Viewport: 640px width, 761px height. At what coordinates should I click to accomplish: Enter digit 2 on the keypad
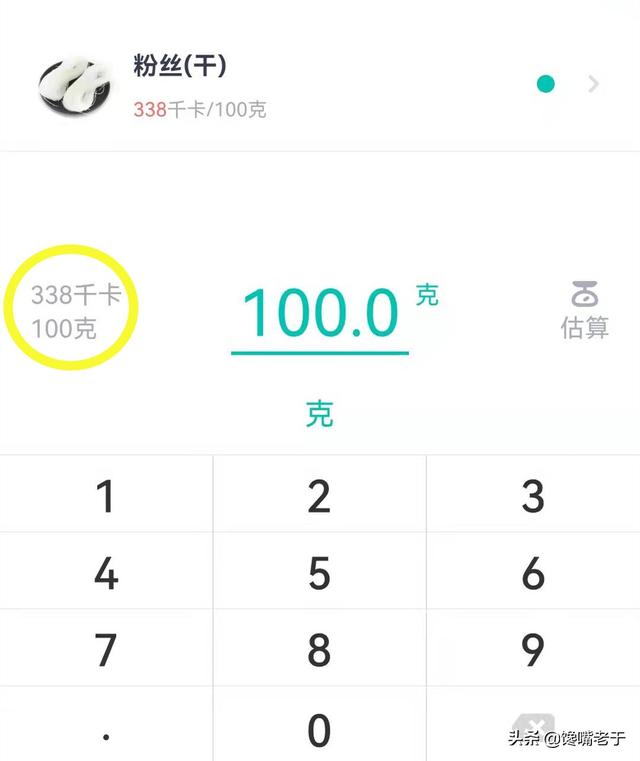(x=319, y=496)
